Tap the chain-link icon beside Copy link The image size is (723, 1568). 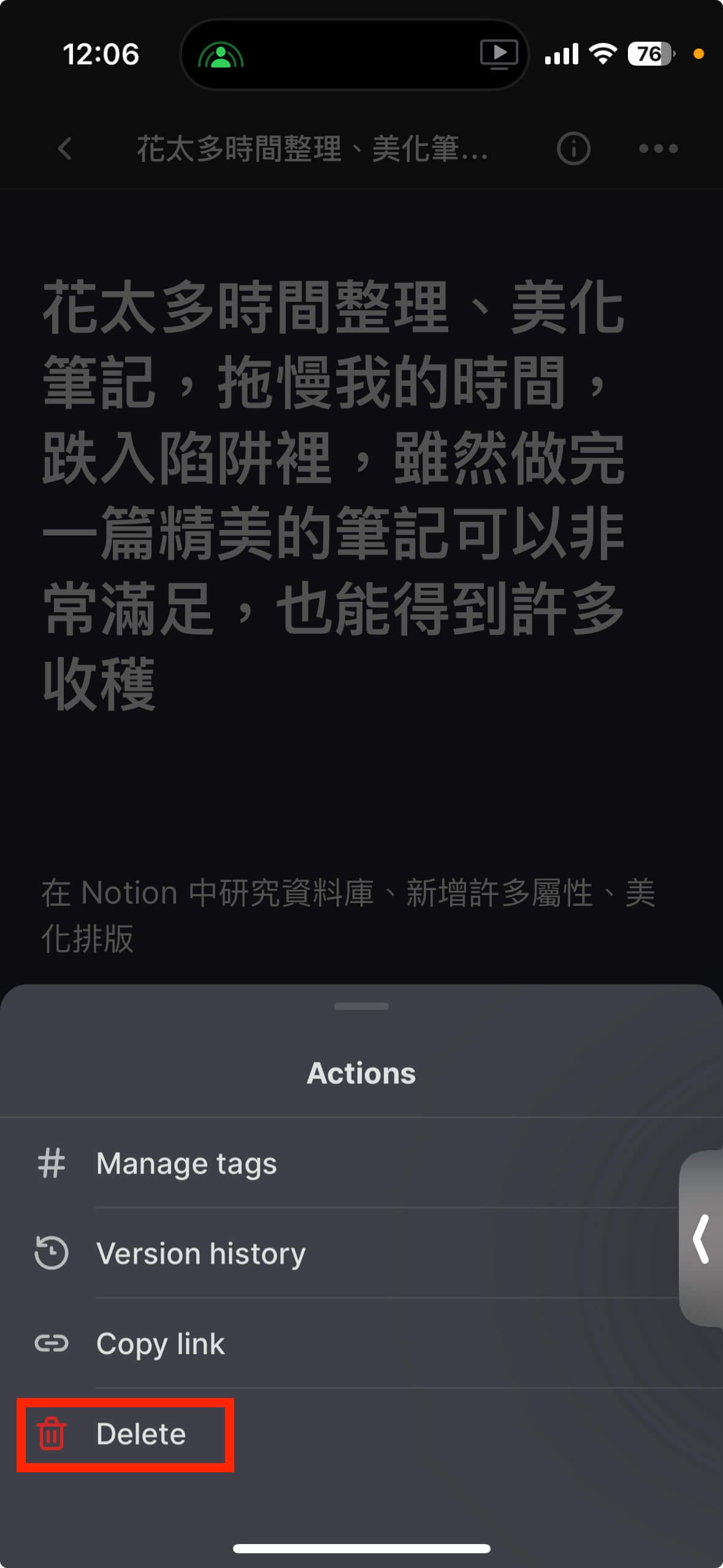point(52,1343)
